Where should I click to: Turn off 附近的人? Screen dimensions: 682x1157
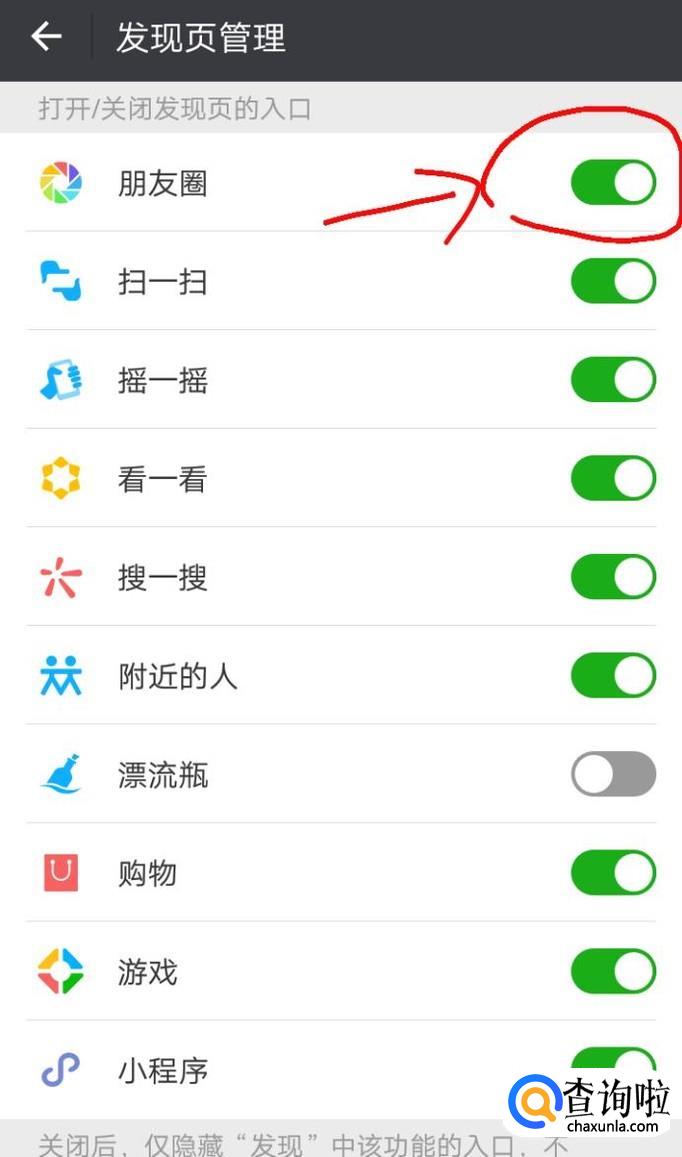click(x=613, y=676)
